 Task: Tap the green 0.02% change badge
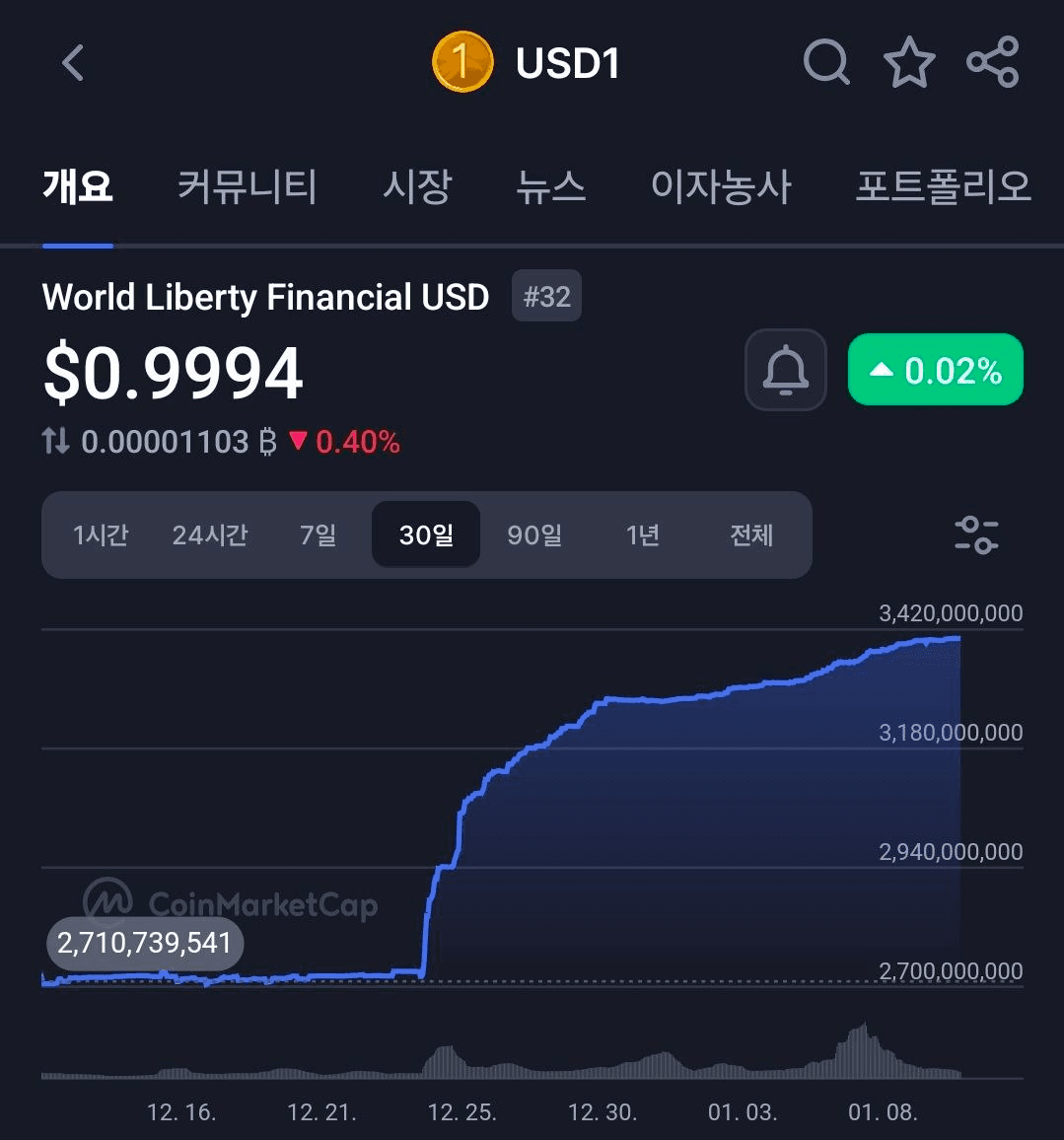point(935,370)
